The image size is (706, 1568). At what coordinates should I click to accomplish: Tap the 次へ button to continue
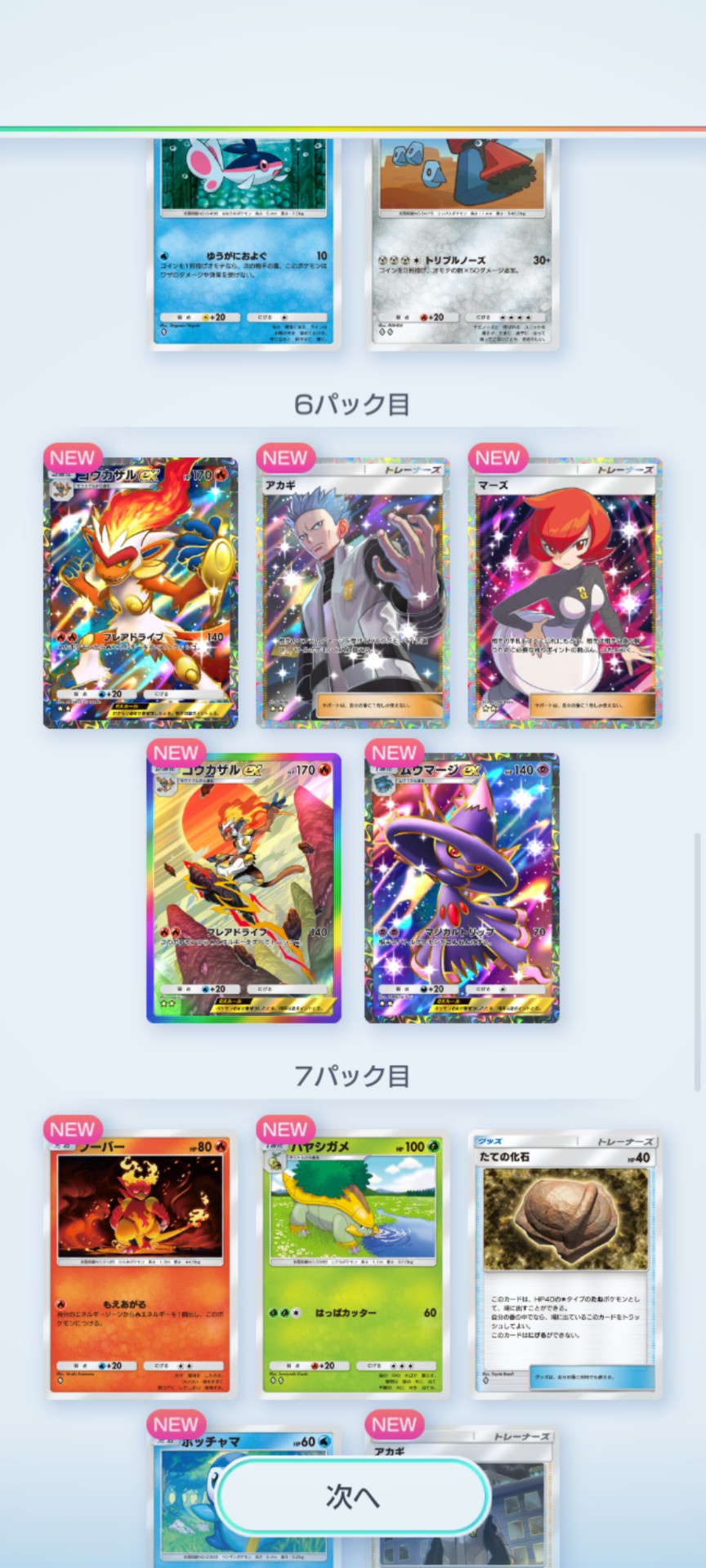352,1496
